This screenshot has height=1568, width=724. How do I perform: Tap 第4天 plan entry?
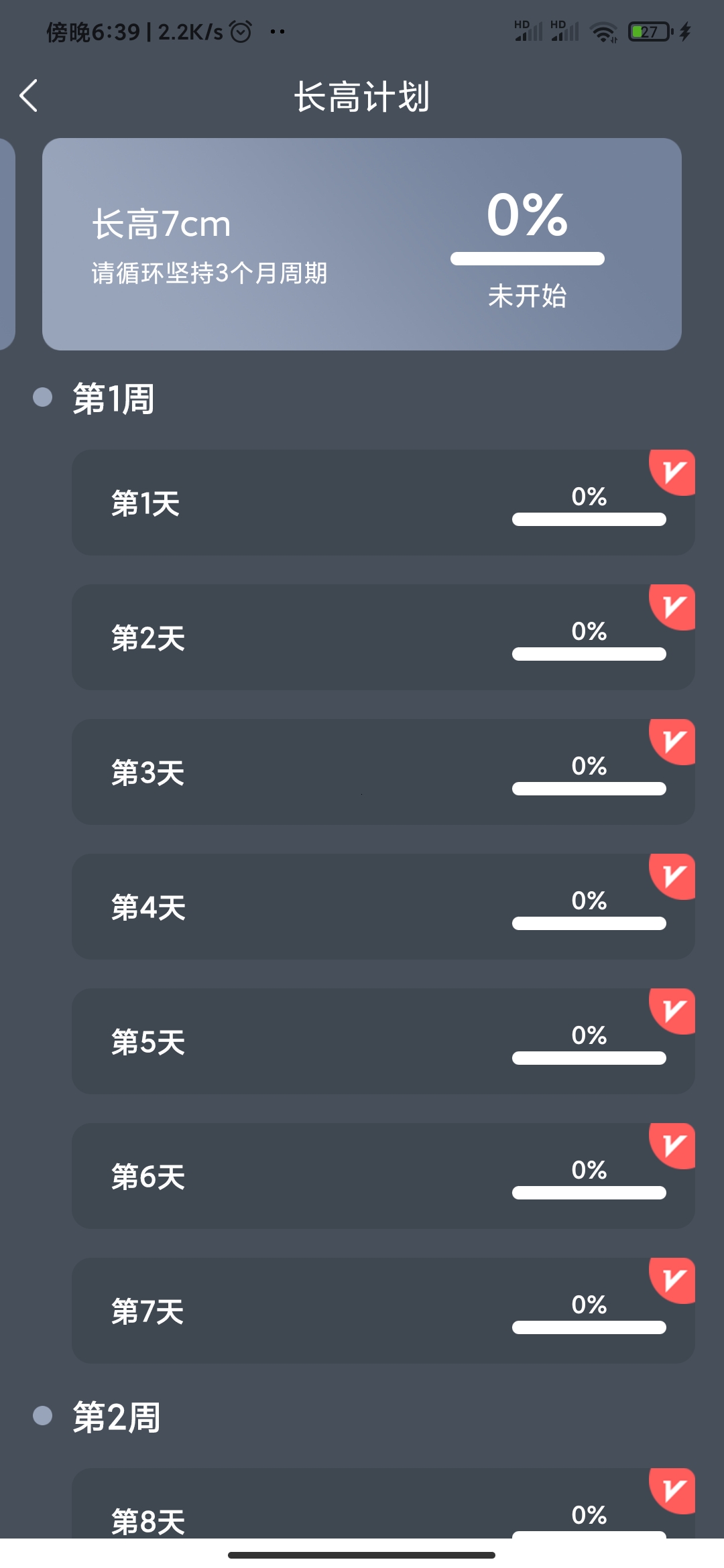point(382,907)
